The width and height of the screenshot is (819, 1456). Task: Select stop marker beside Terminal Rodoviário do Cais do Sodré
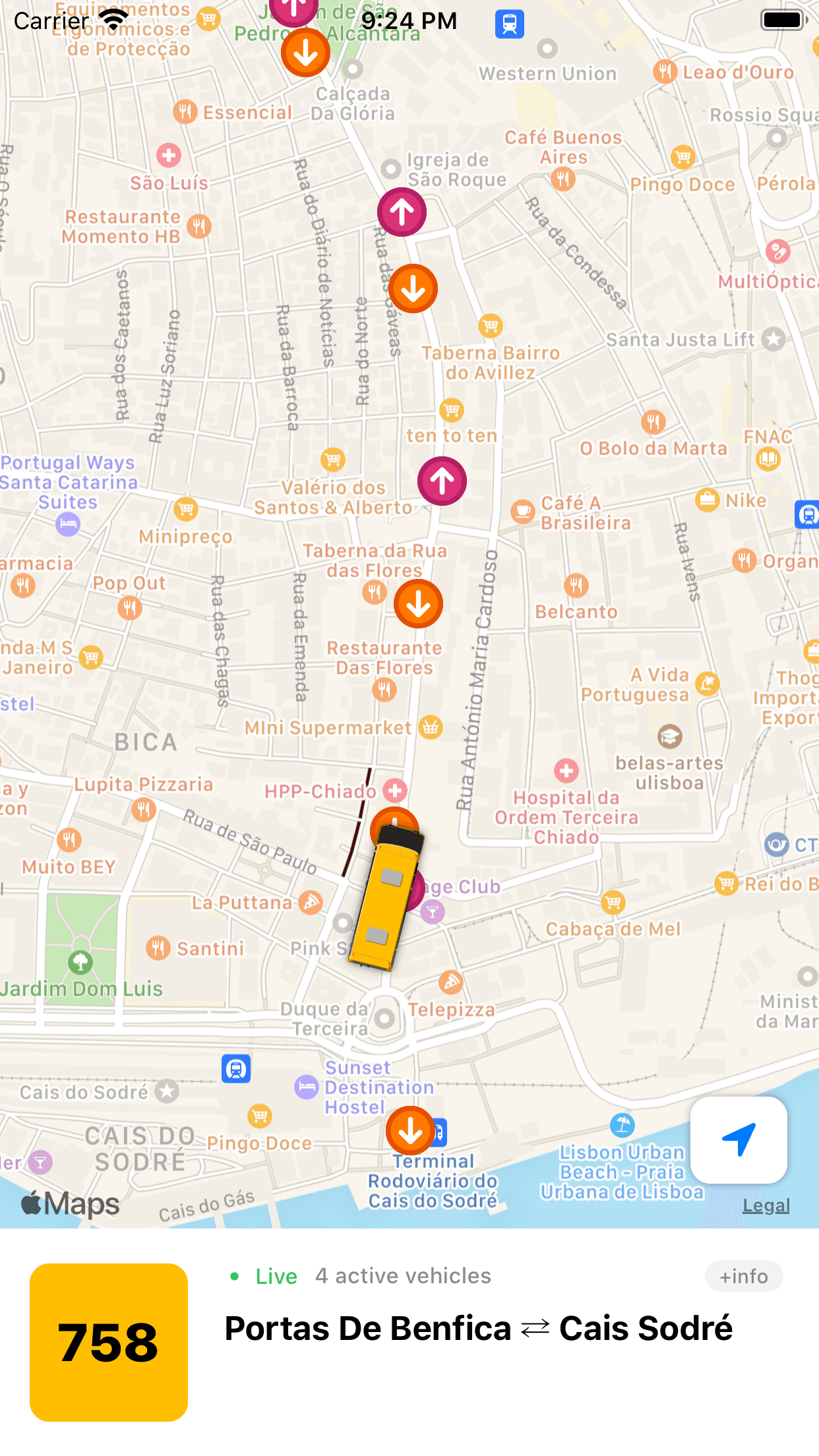pos(410,1131)
